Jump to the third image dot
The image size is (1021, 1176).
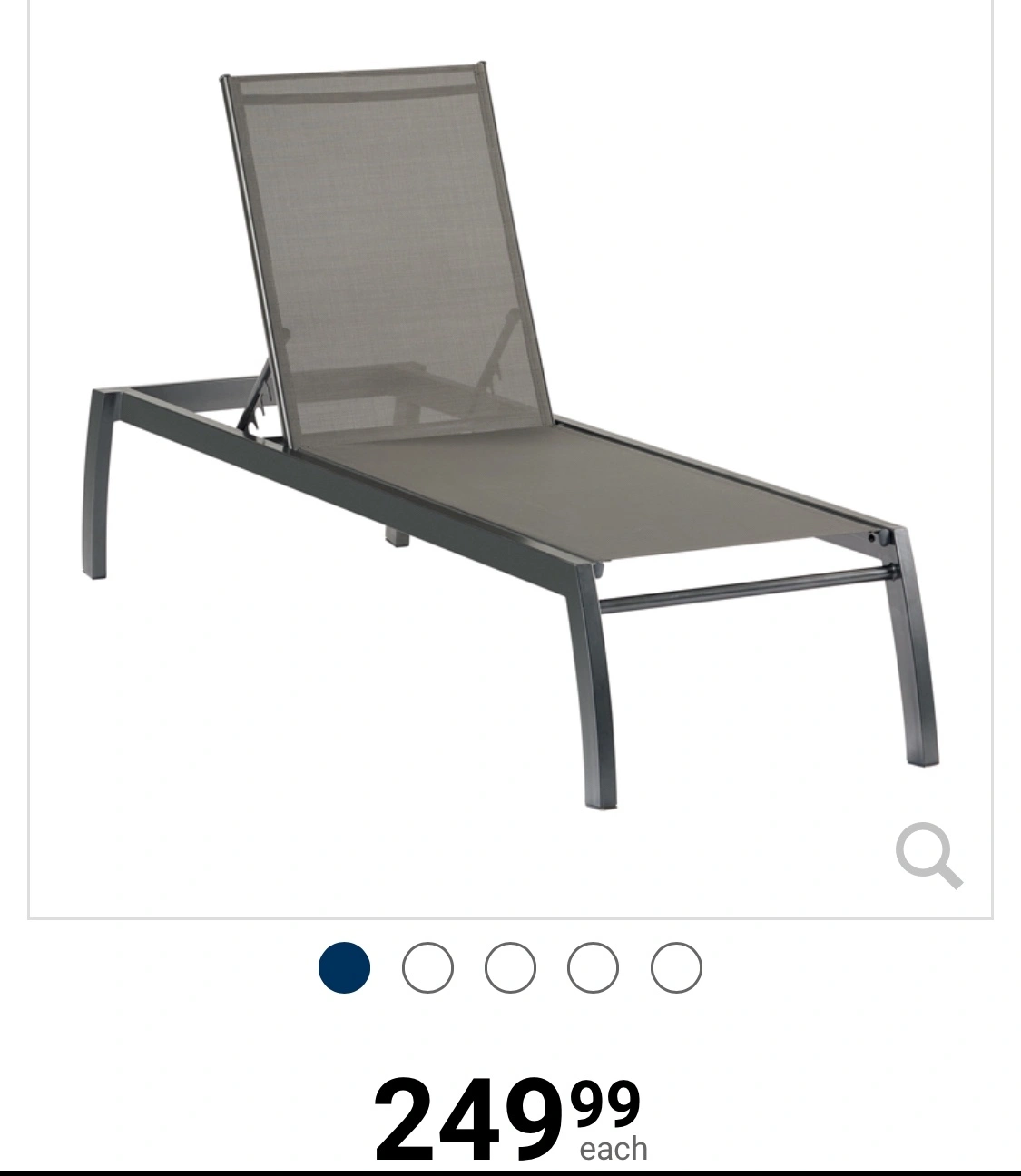(511, 967)
